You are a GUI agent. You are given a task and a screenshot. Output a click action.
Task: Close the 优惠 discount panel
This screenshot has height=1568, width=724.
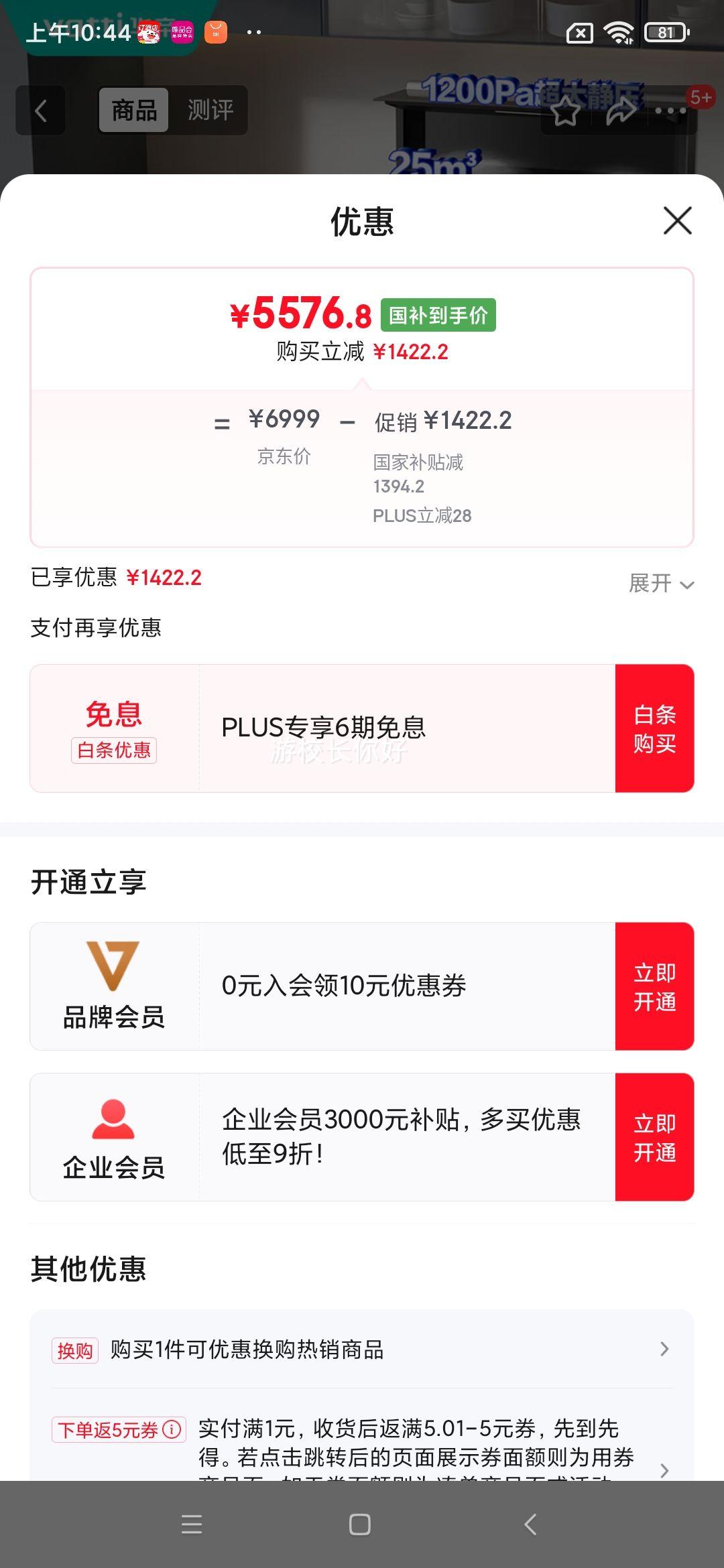point(677,220)
